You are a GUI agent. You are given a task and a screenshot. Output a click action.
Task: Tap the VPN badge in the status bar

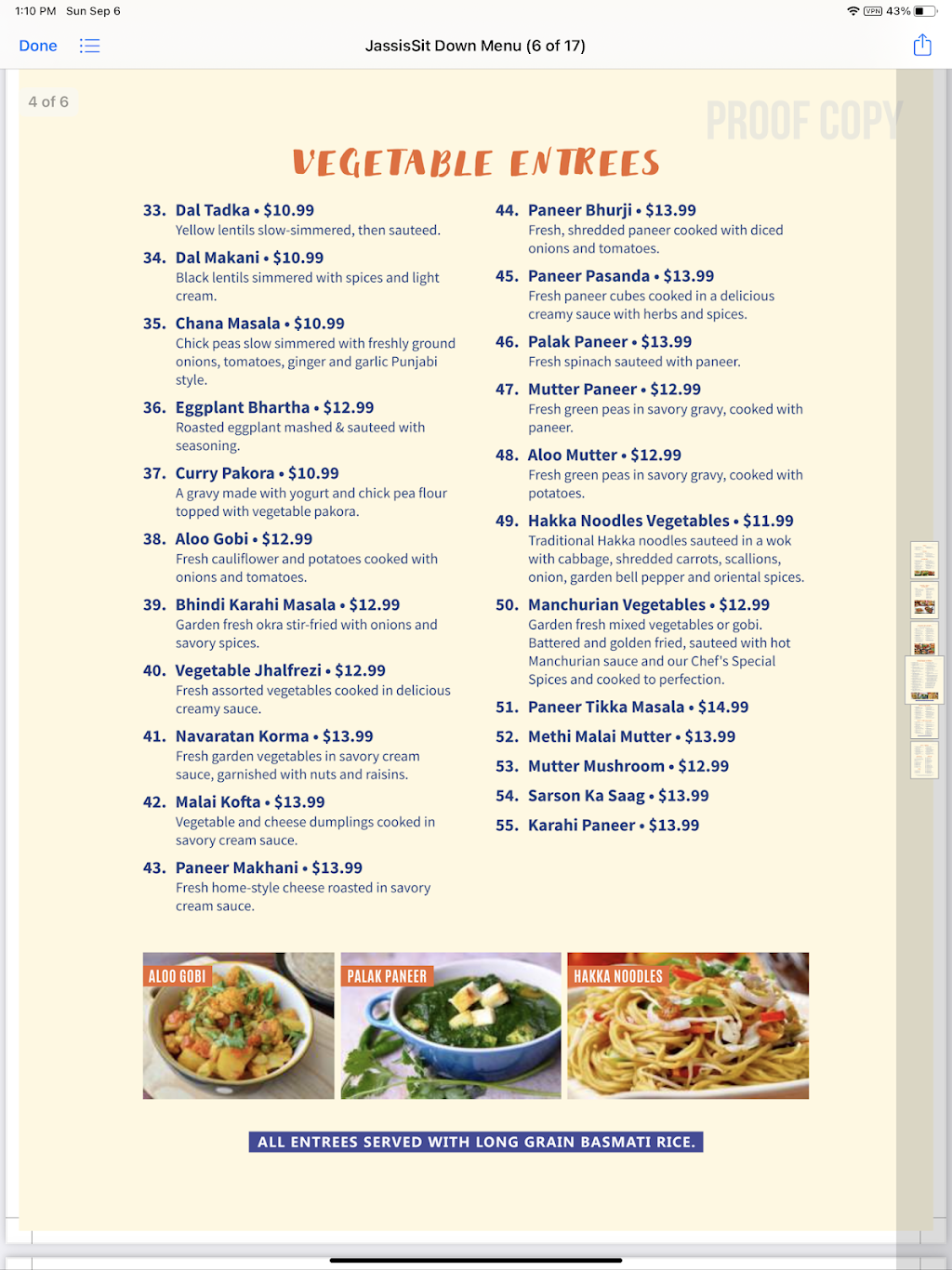(872, 11)
